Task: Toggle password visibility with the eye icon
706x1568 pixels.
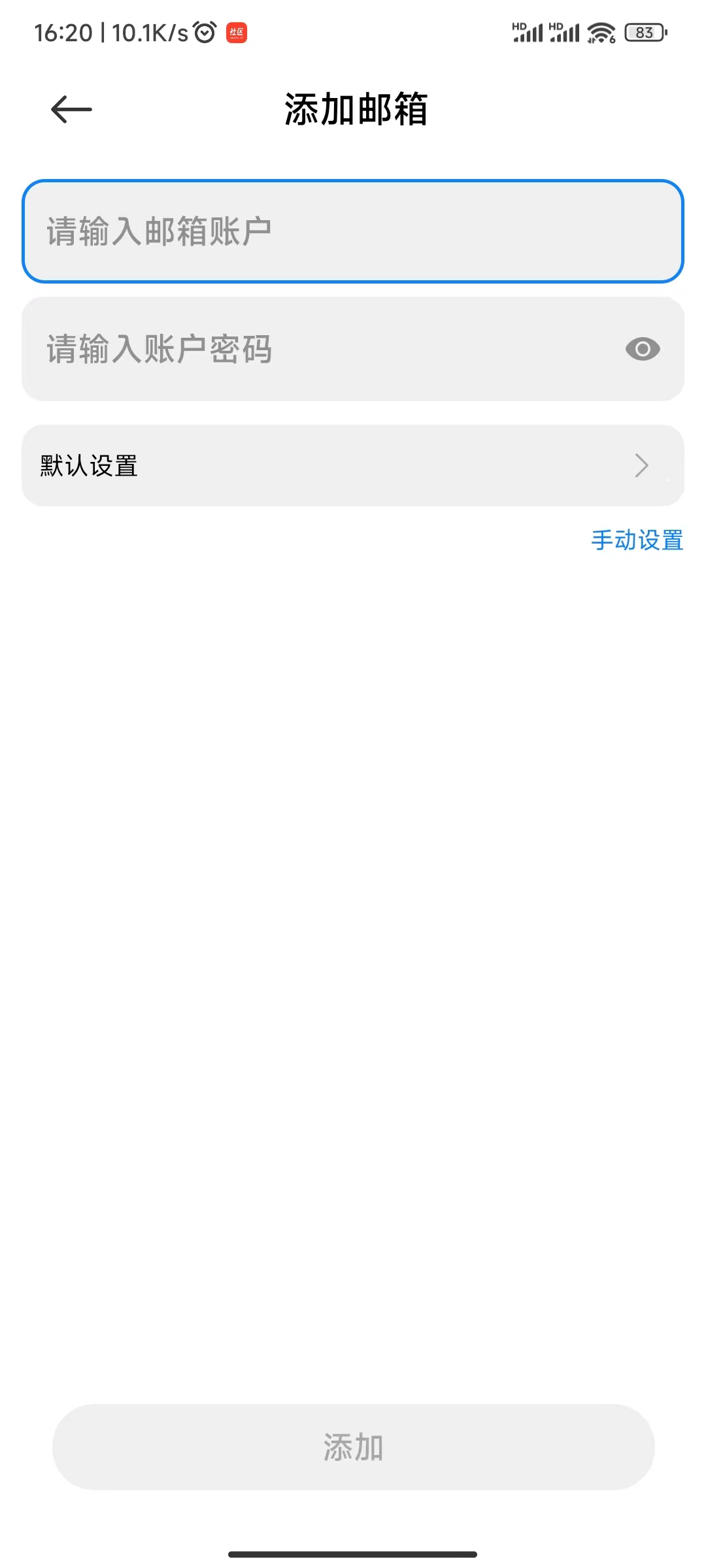Action: point(642,349)
